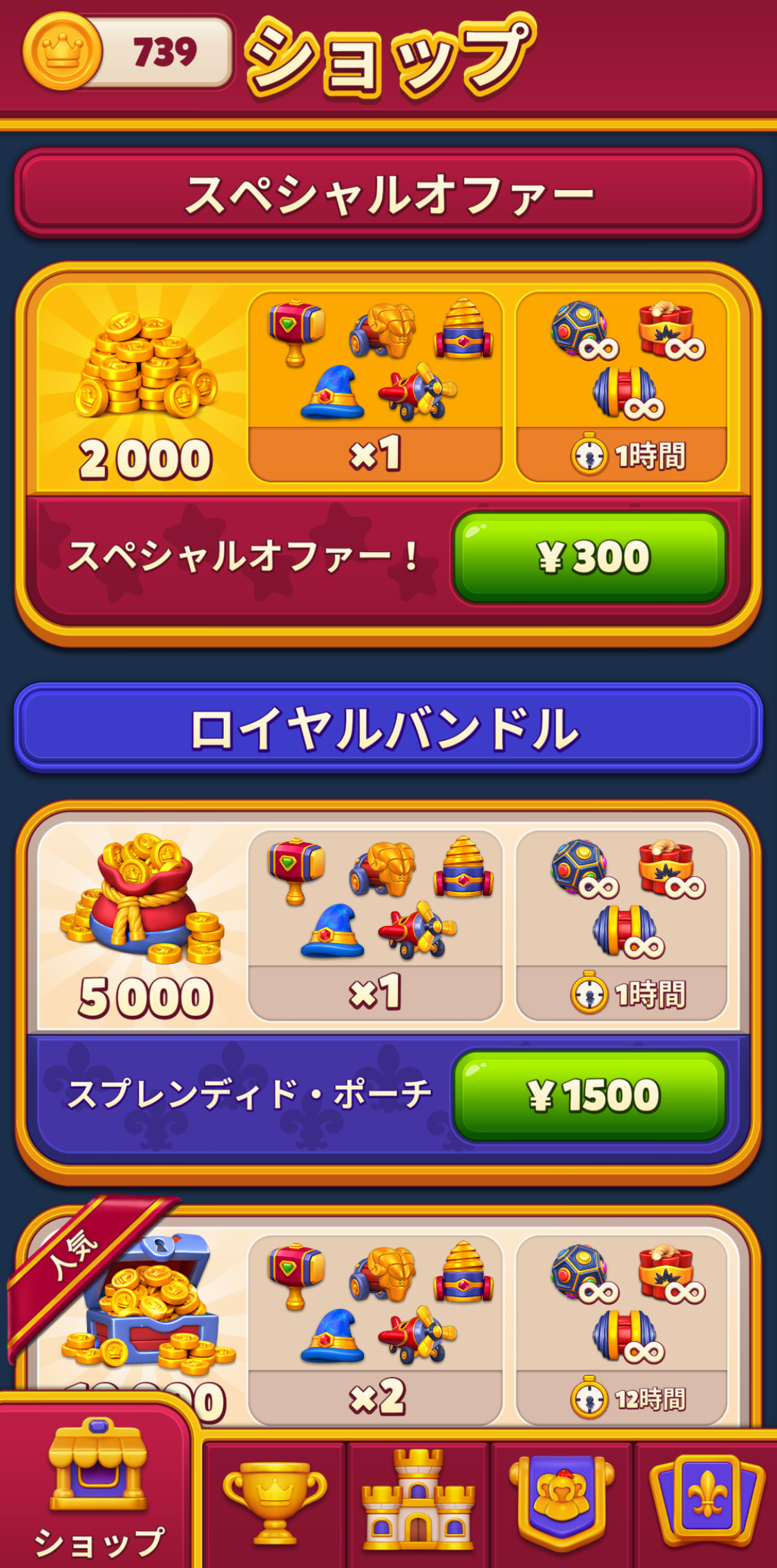Open the team shield tab
This screenshot has height=1568, width=777.
tap(562, 1501)
